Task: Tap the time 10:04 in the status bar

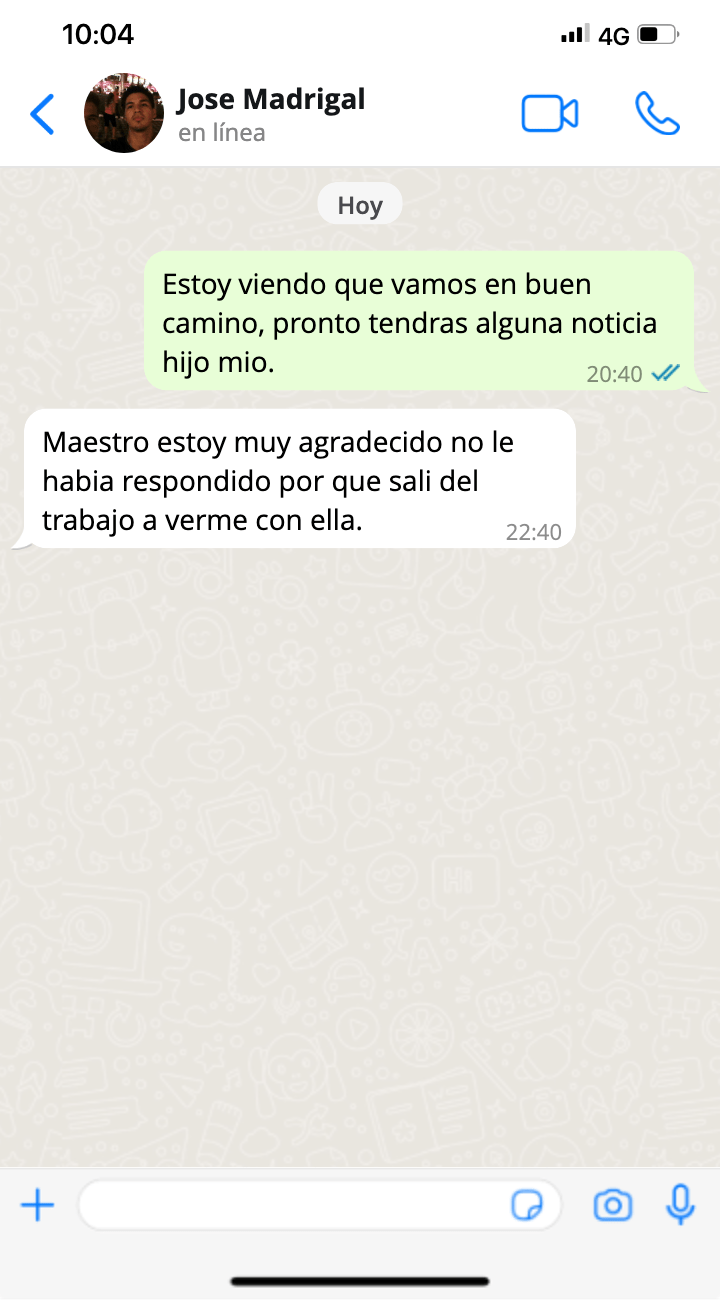Action: pyautogui.click(x=99, y=33)
